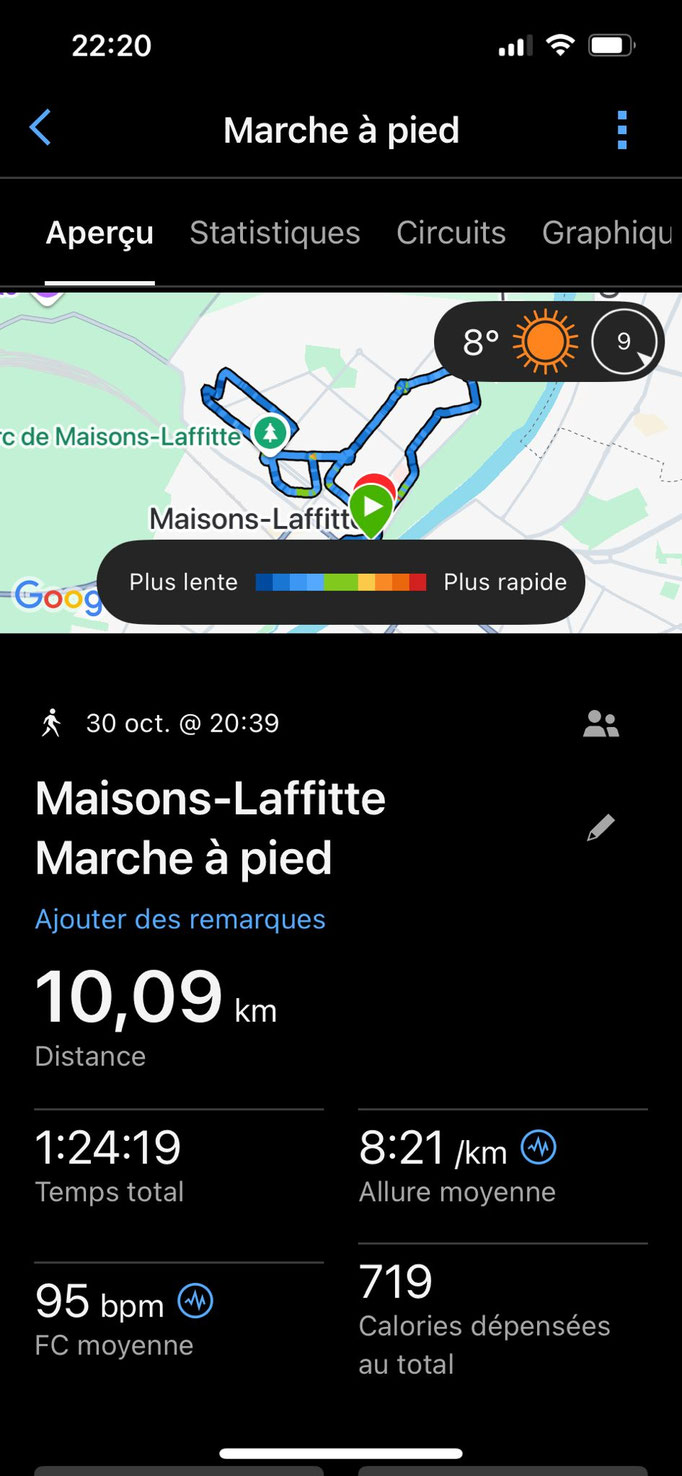Open the three-dot overflow menu
Image resolution: width=682 pixels, height=1476 pixels.
point(622,130)
